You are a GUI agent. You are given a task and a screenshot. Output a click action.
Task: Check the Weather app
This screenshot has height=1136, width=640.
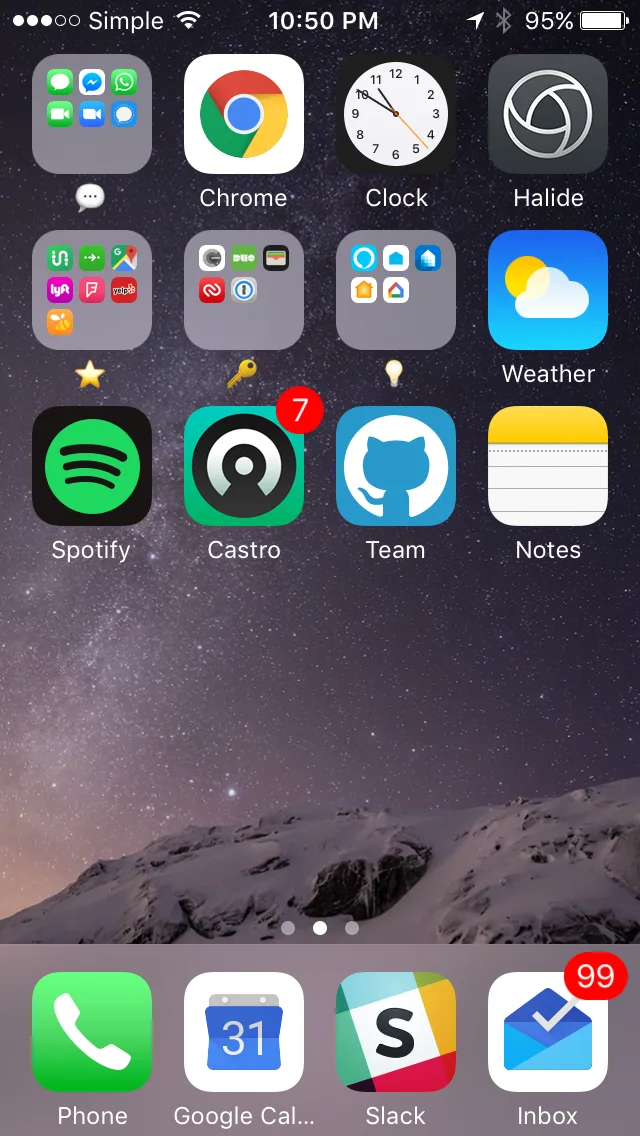pyautogui.click(x=548, y=290)
